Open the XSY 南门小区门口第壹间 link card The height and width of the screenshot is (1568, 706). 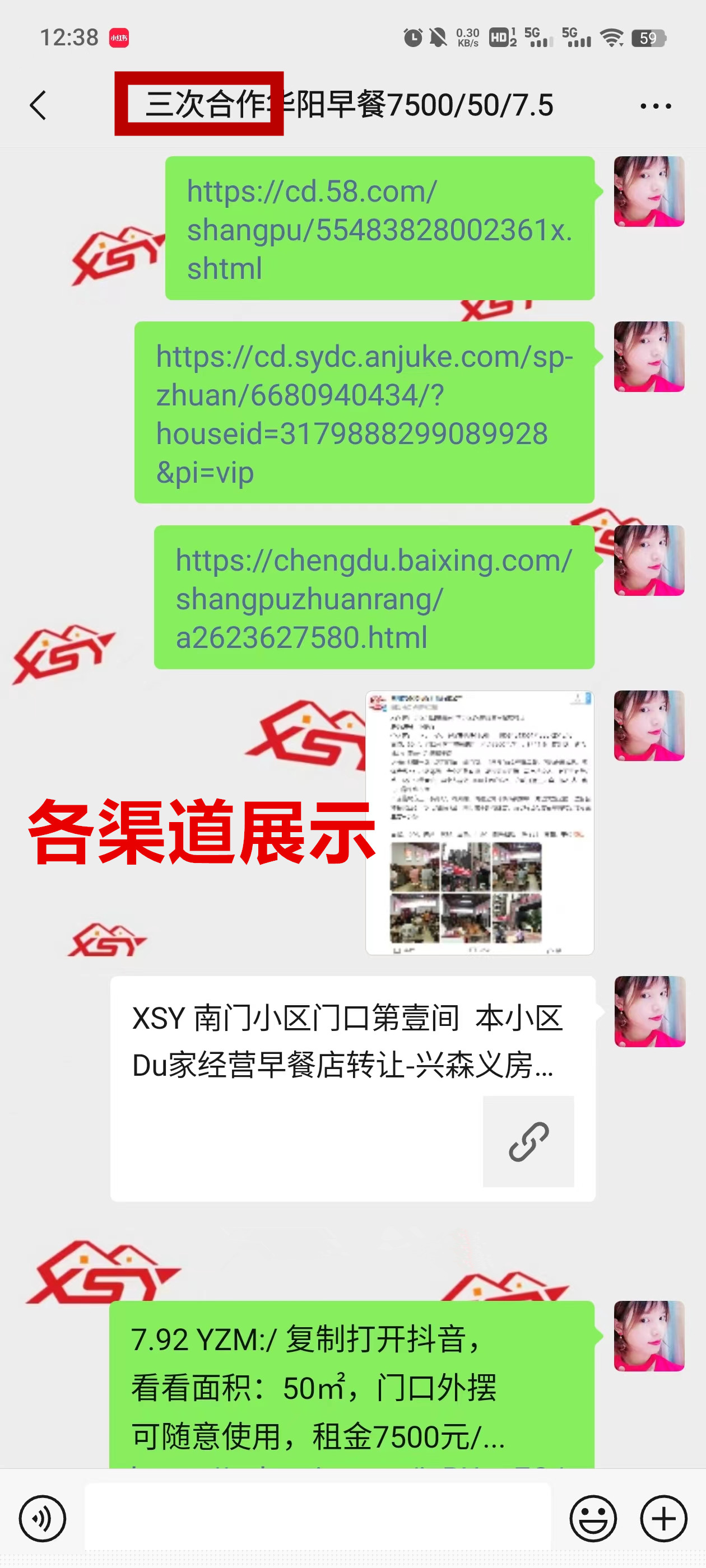[x=352, y=1088]
